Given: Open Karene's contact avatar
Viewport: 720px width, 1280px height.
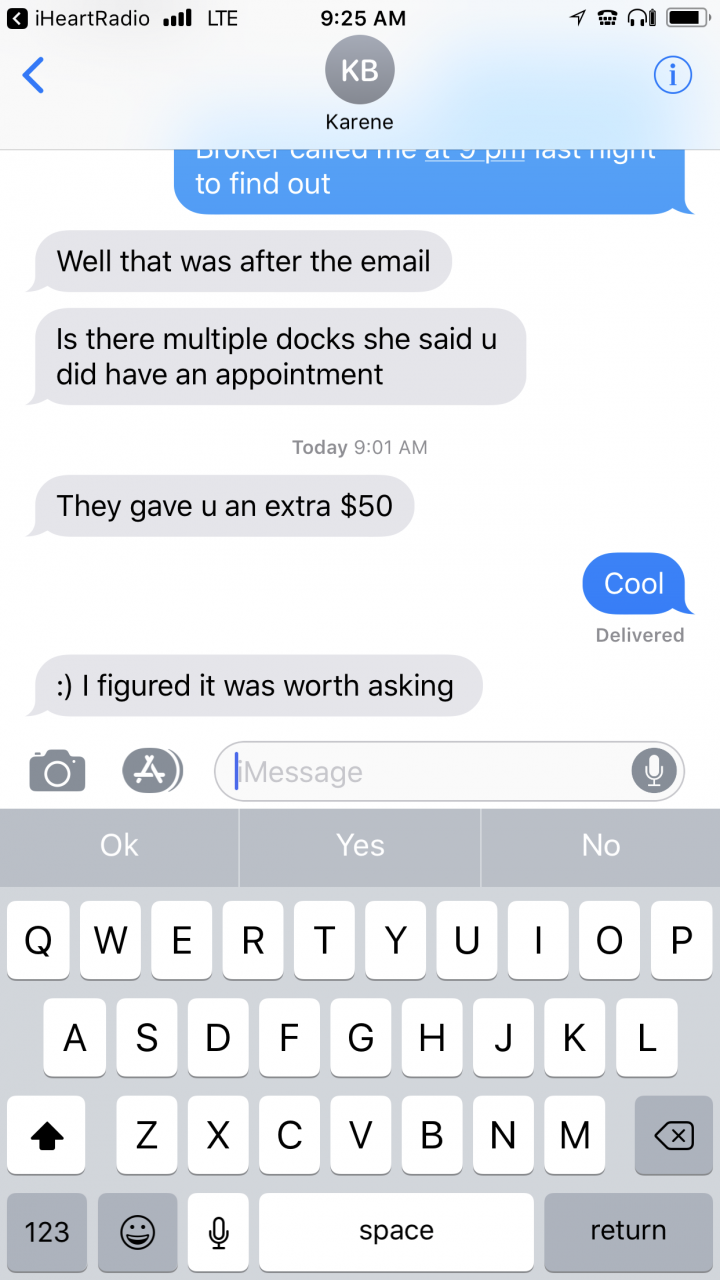Looking at the screenshot, I should click(x=360, y=70).
